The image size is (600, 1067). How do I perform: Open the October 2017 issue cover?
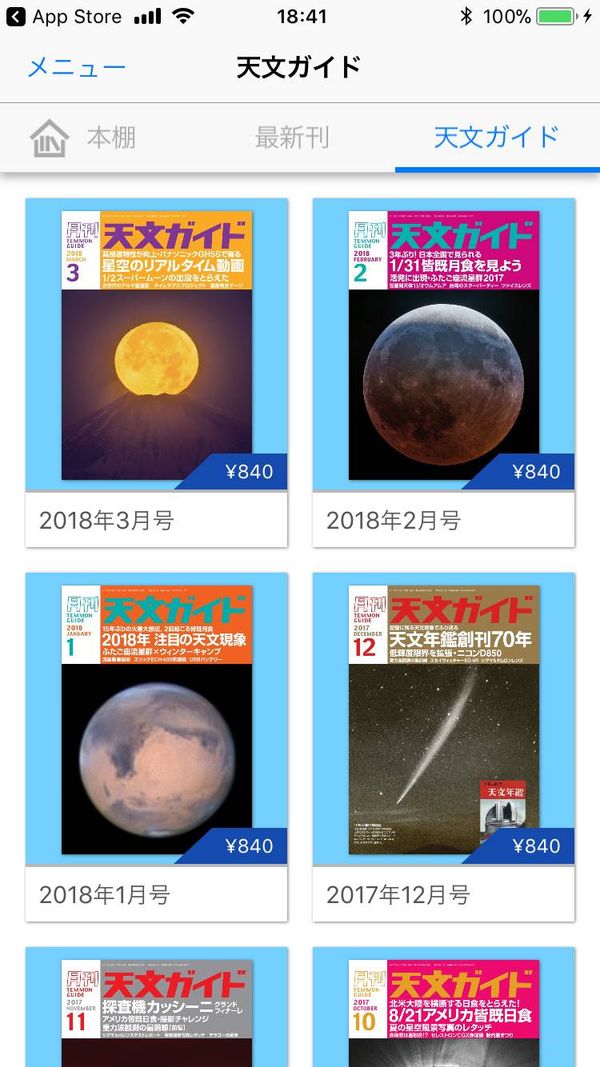pyautogui.click(x=444, y=1007)
